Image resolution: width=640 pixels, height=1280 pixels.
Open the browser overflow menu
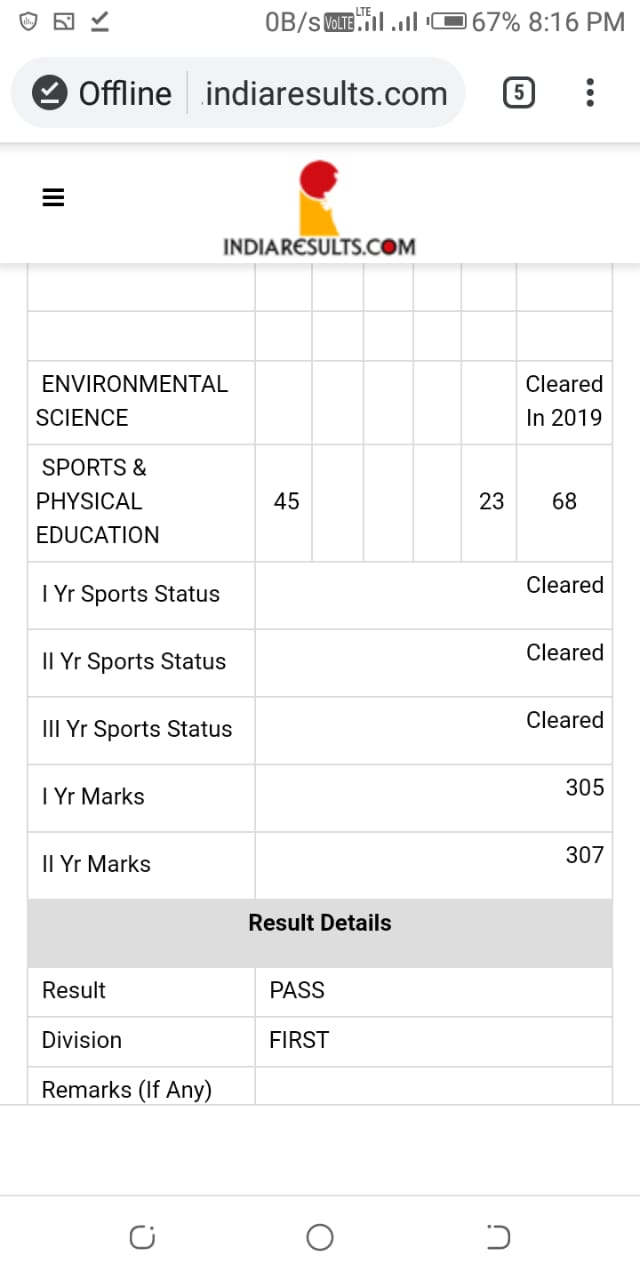click(x=590, y=93)
